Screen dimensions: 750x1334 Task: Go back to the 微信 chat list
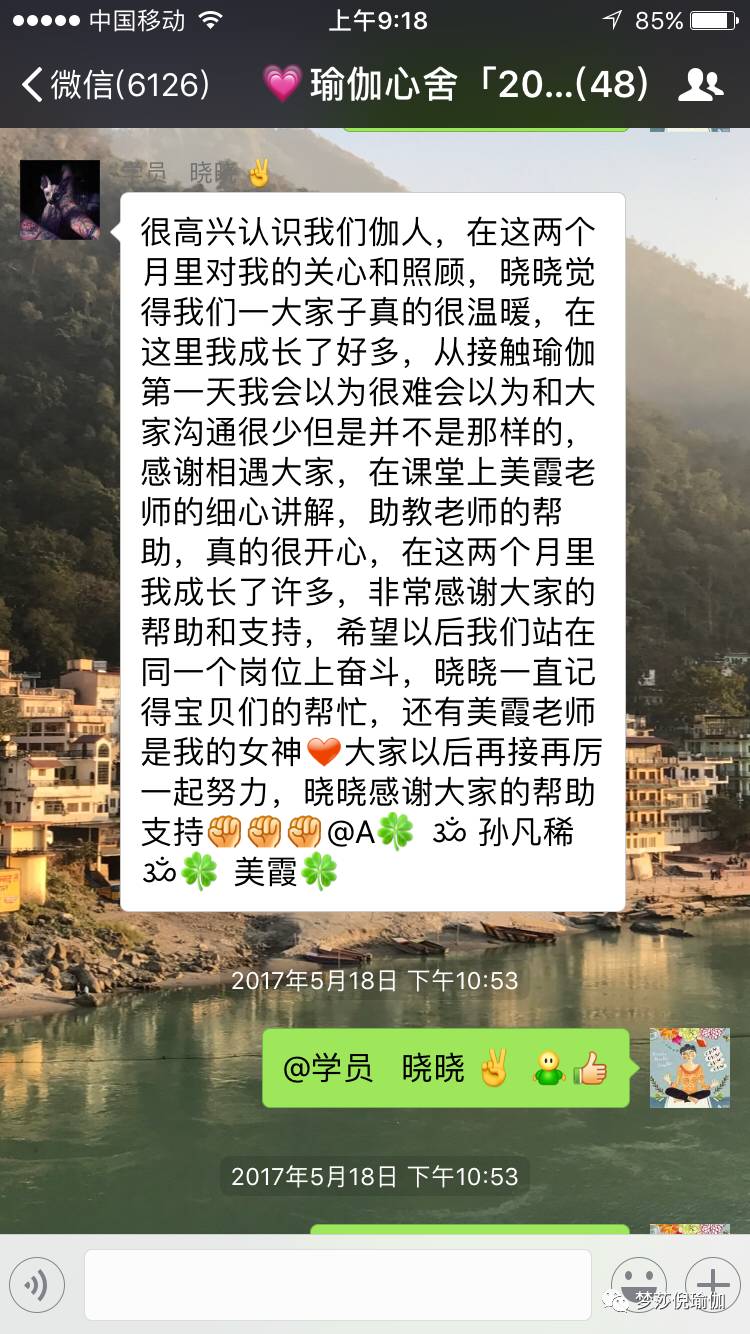pos(114,85)
